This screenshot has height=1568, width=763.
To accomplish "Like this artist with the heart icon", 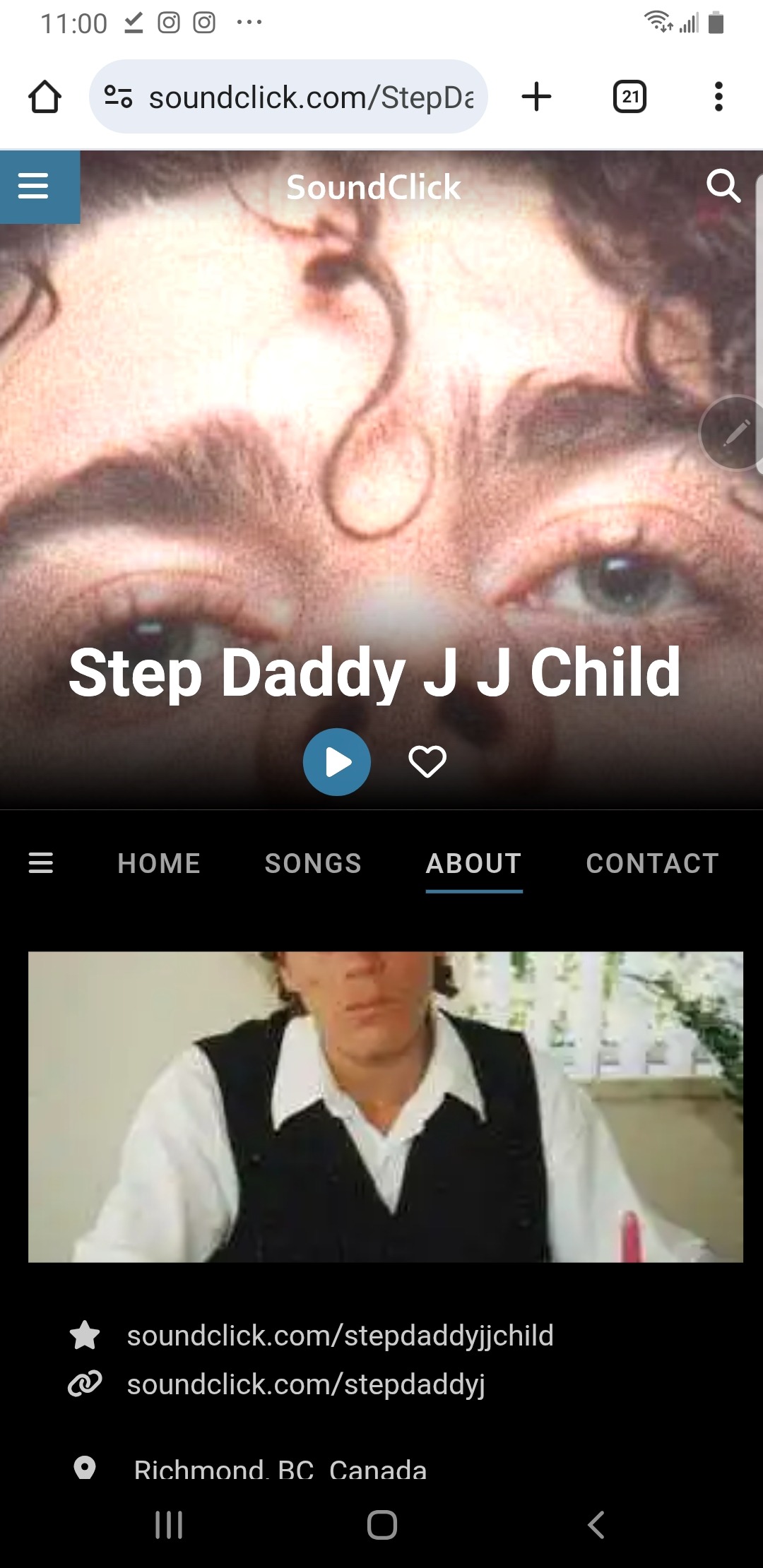I will pos(427,761).
